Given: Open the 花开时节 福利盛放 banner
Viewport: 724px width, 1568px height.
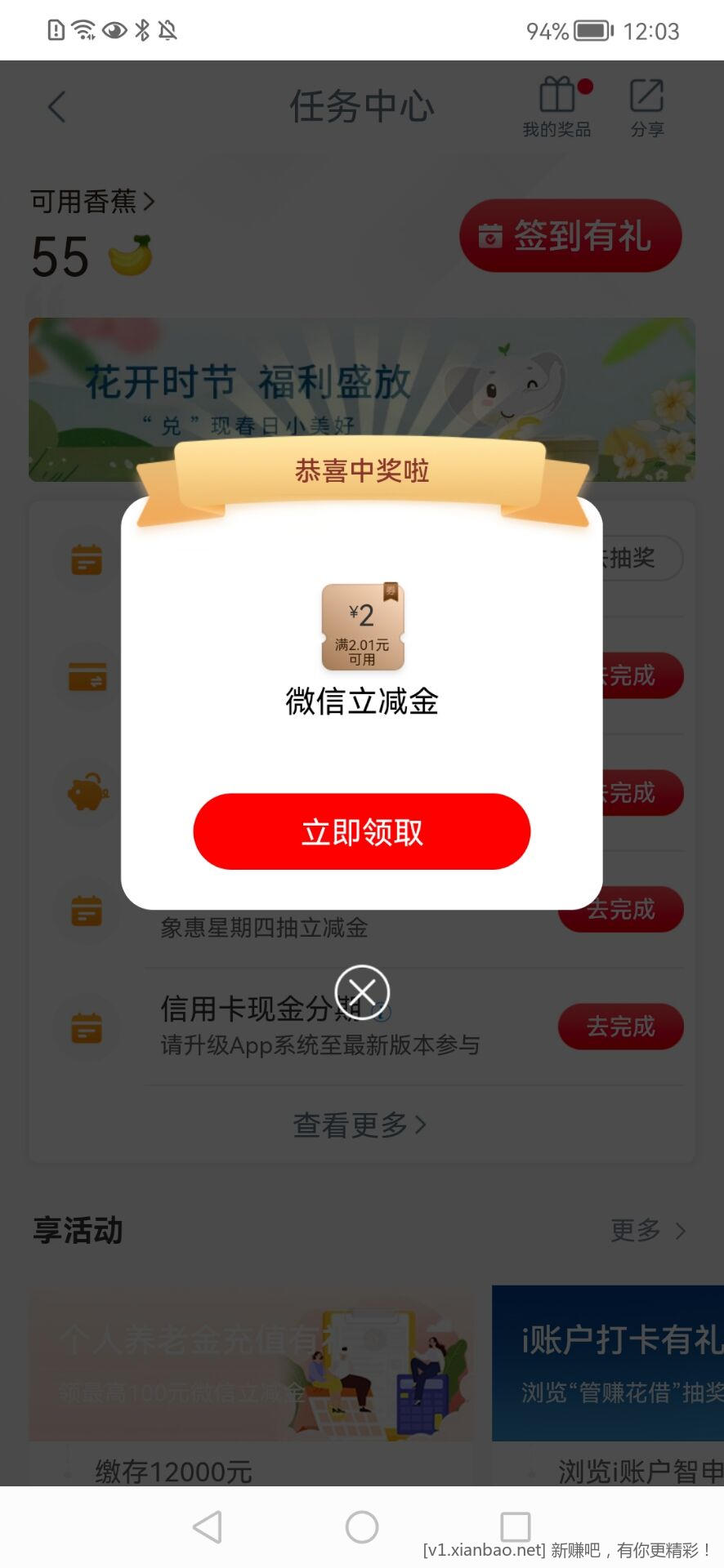Looking at the screenshot, I should (x=362, y=399).
